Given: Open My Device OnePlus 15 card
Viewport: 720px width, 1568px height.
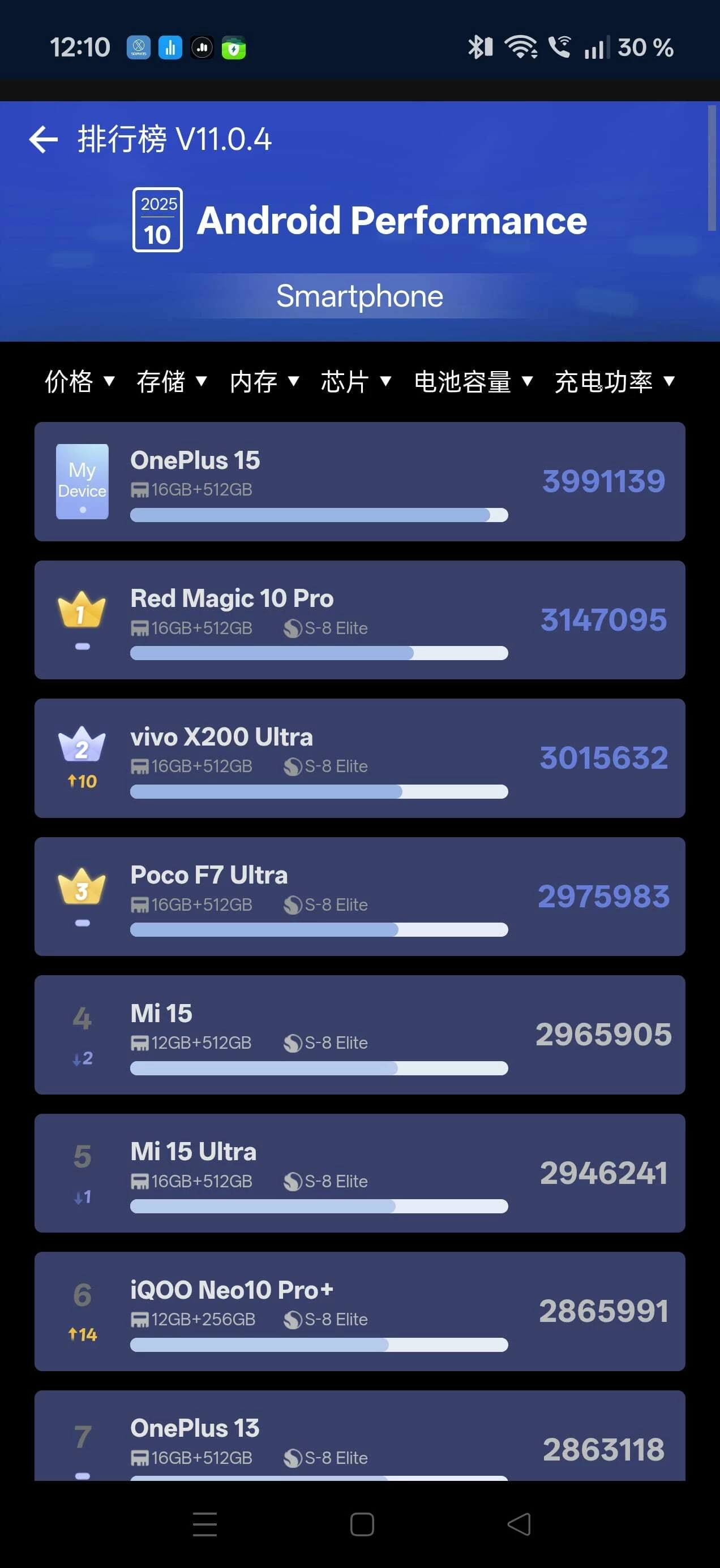Looking at the screenshot, I should (359, 481).
